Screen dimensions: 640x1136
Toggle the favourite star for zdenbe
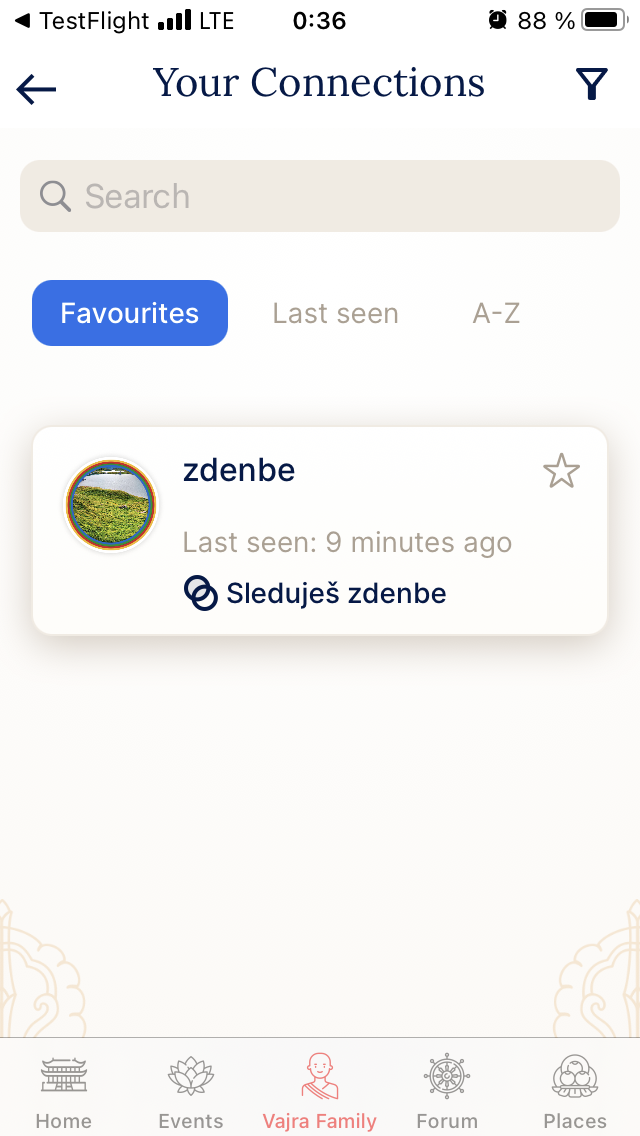[561, 471]
